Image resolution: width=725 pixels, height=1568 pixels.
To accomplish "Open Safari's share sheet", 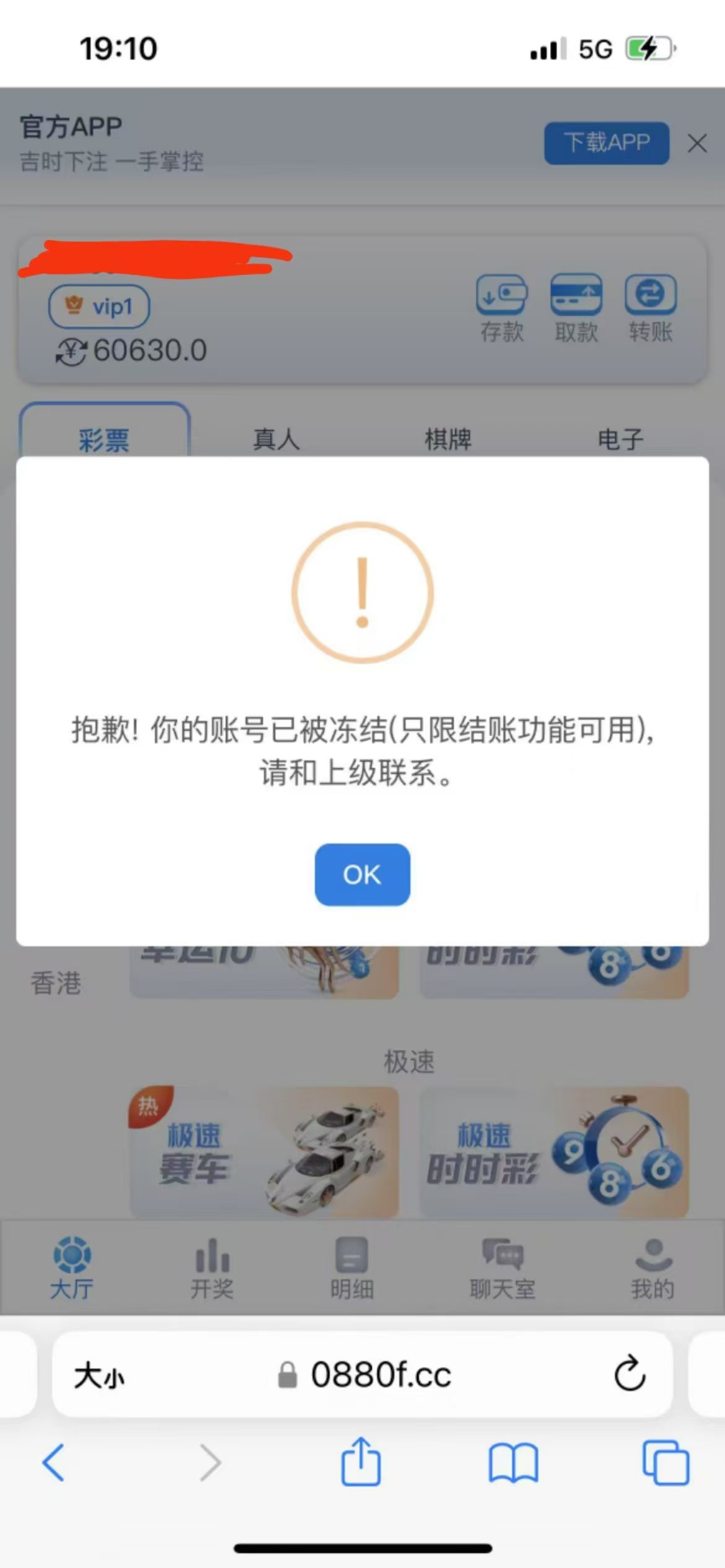I will tap(361, 1463).
